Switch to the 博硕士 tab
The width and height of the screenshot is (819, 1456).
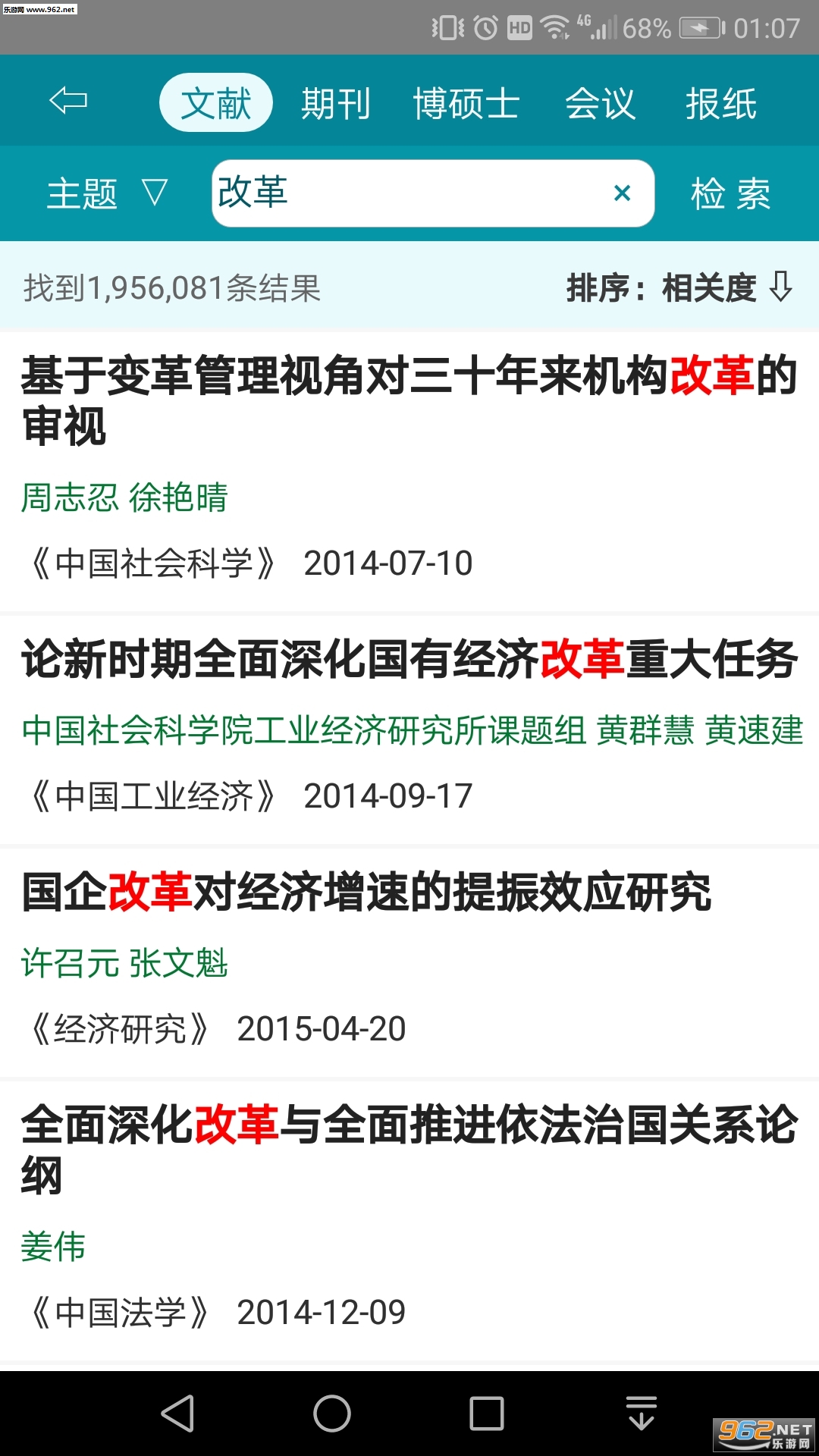(466, 103)
